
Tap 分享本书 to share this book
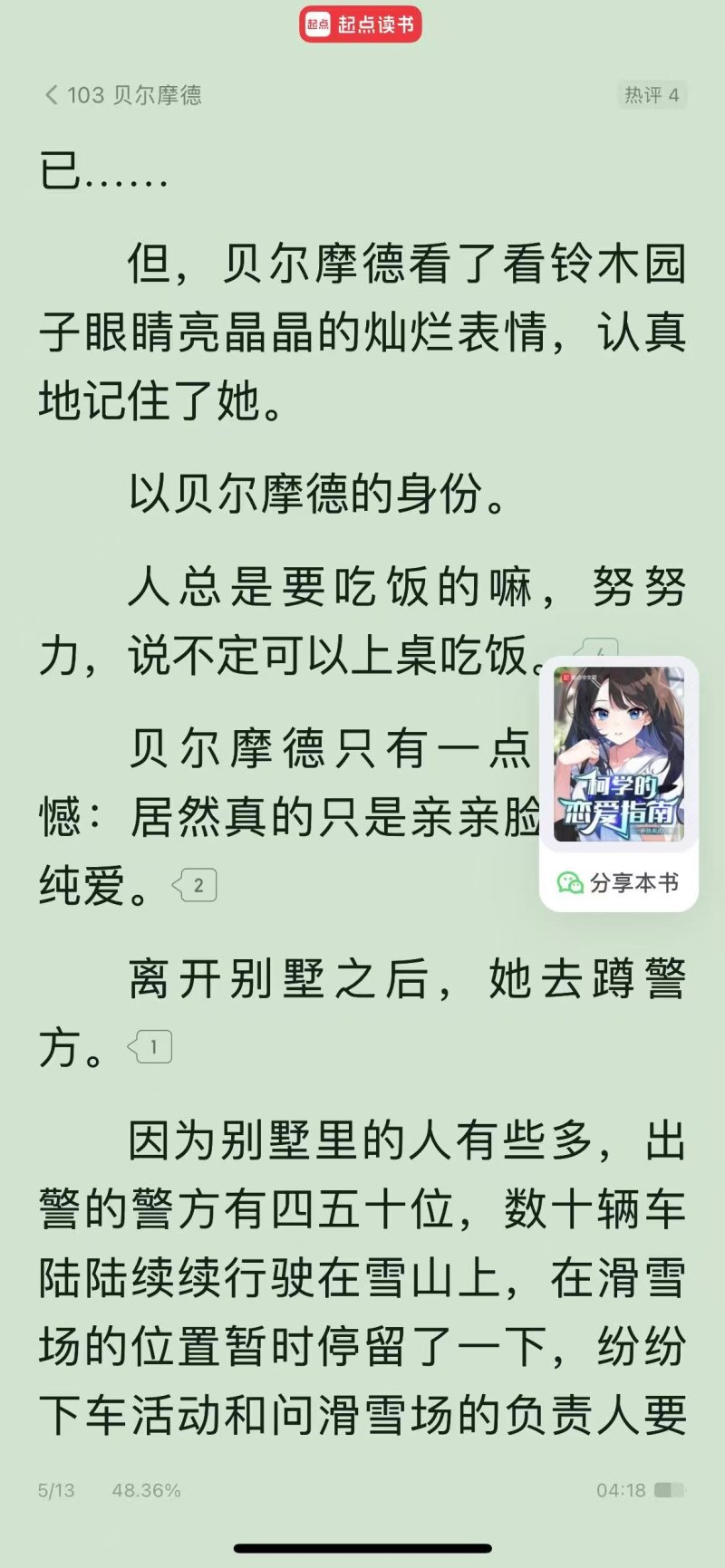pyautogui.click(x=620, y=882)
